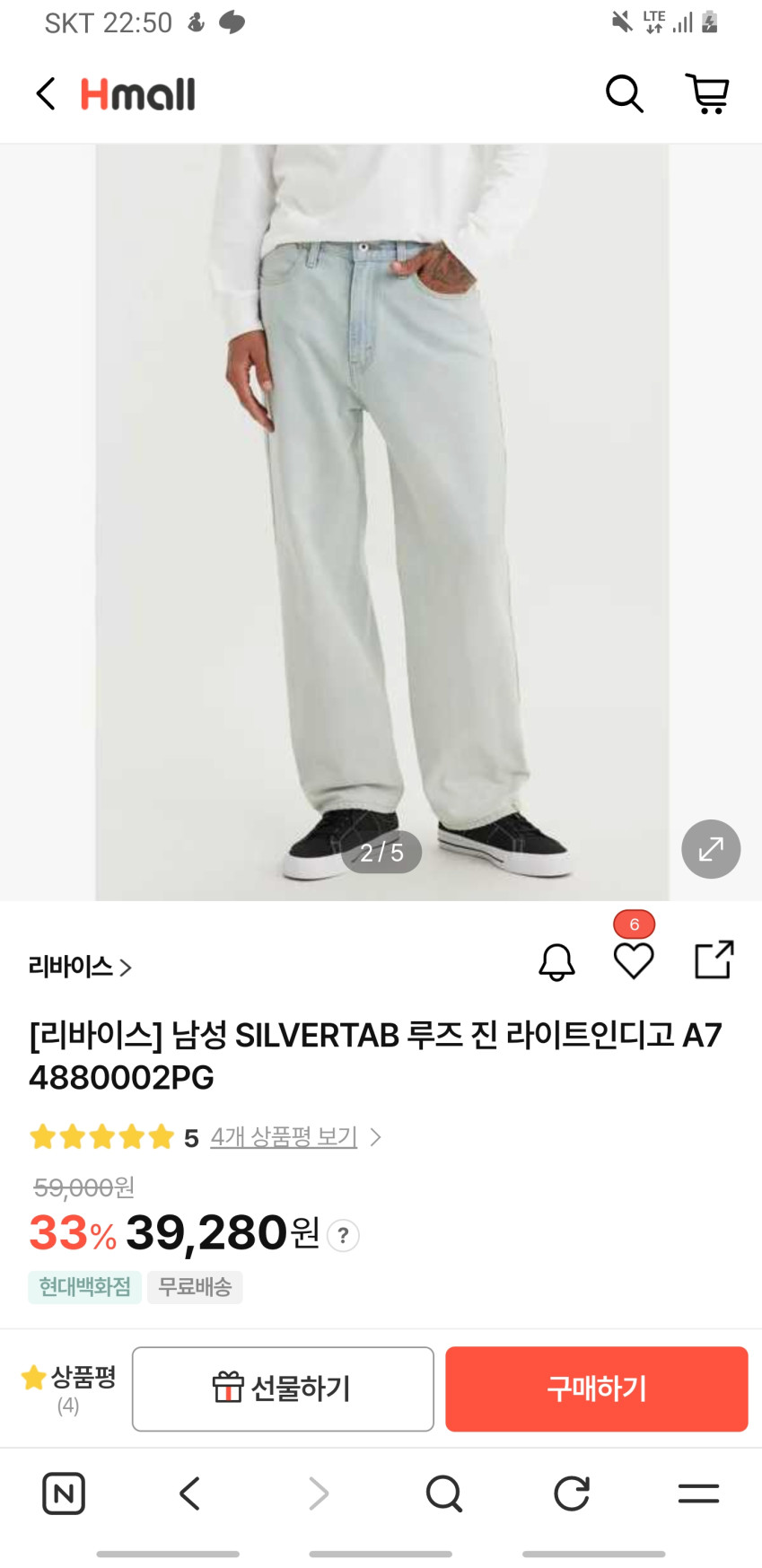Open 상품평 reviews at bottom bar
Screen dimensions: 762x1568
69,1388
